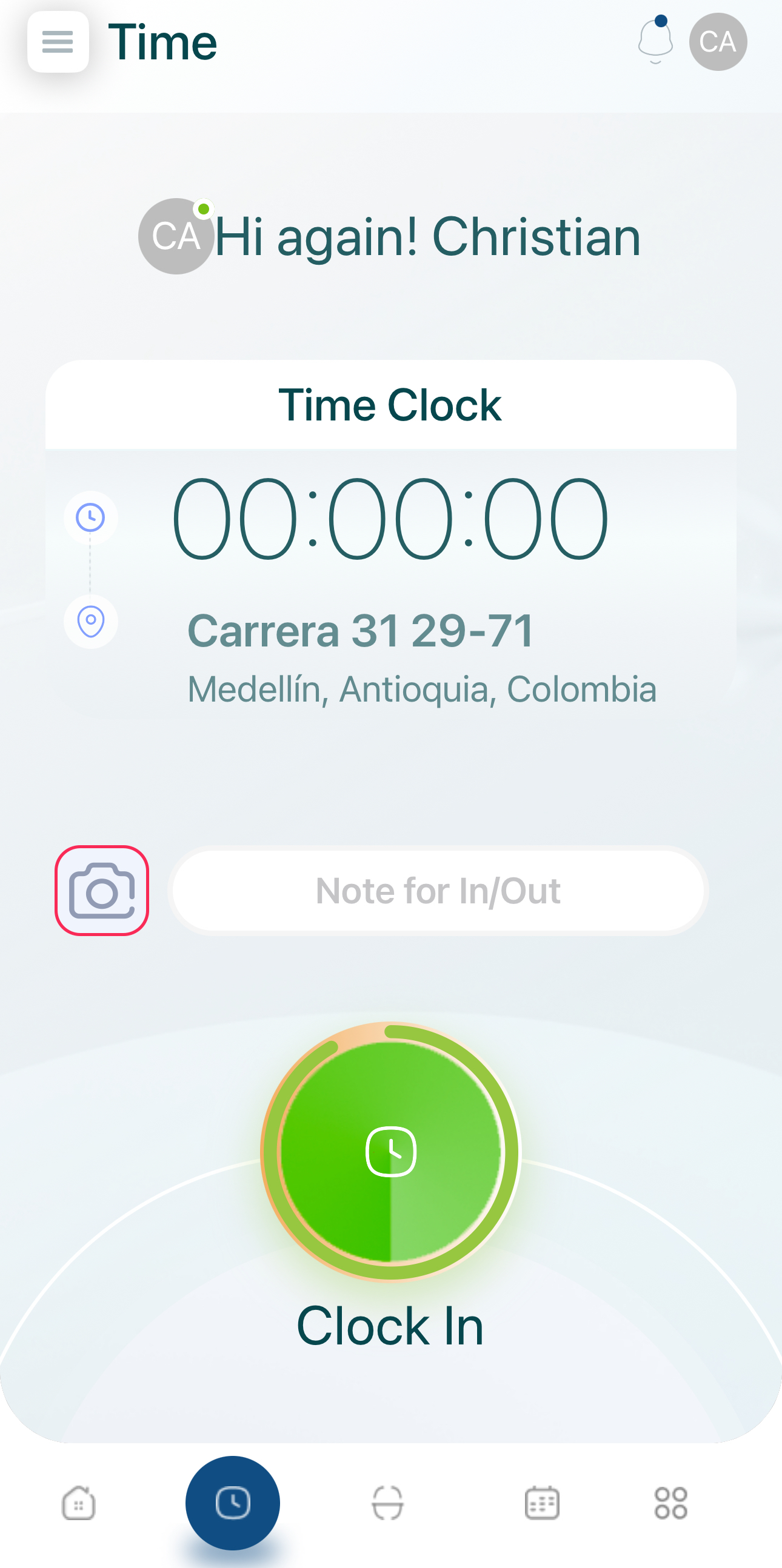The image size is (782, 1568).
Task: Open the four-circles more apps tab
Action: [671, 1503]
